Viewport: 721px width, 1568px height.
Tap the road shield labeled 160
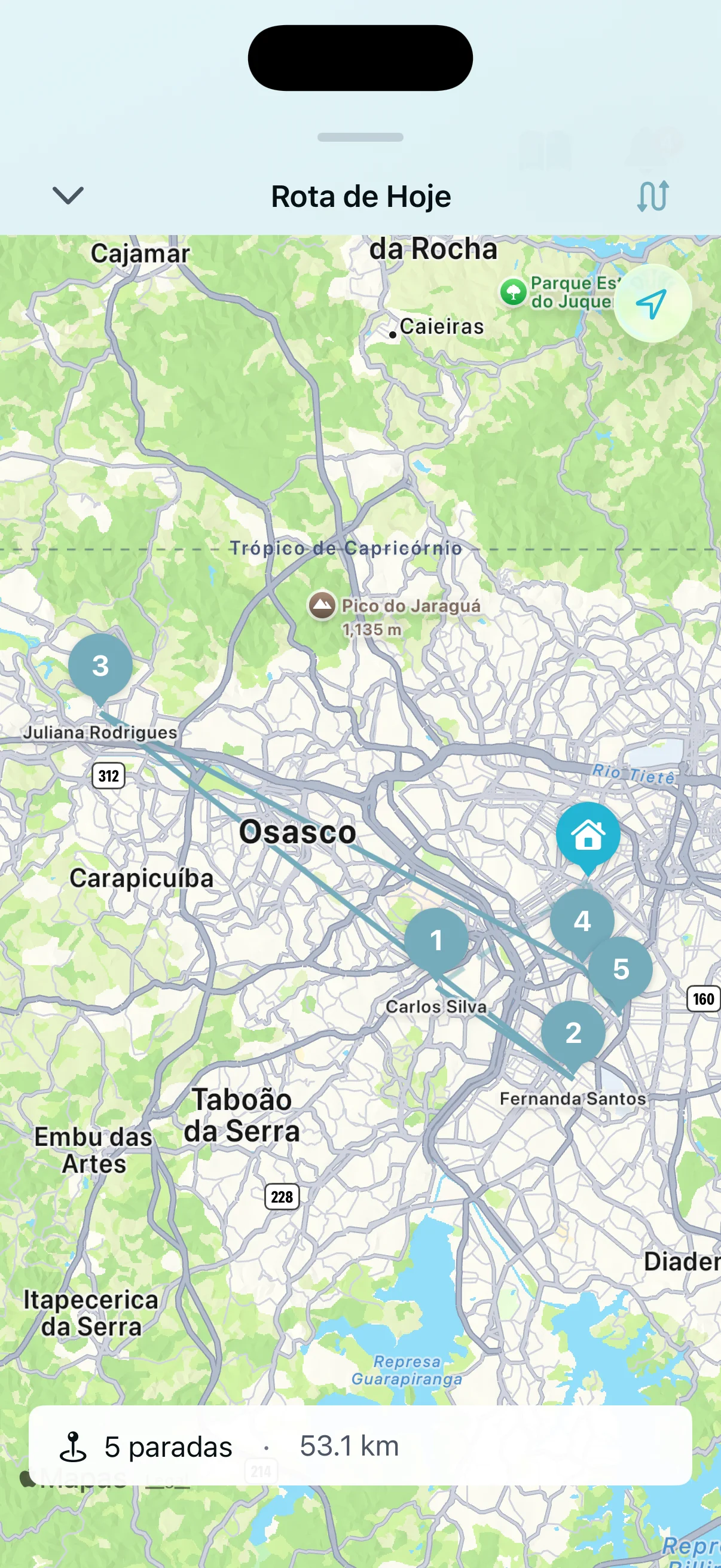click(x=702, y=998)
